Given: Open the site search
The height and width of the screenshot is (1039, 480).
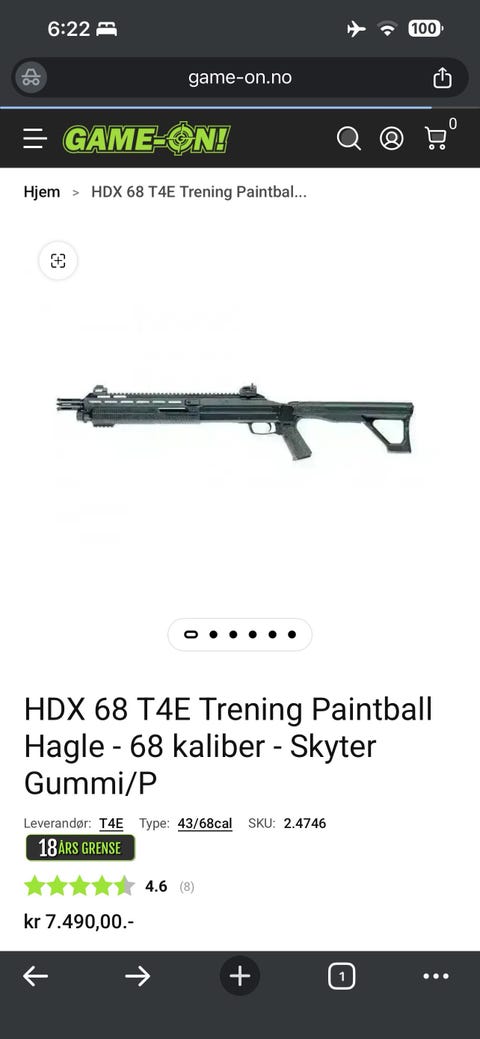Looking at the screenshot, I should click(x=349, y=138).
